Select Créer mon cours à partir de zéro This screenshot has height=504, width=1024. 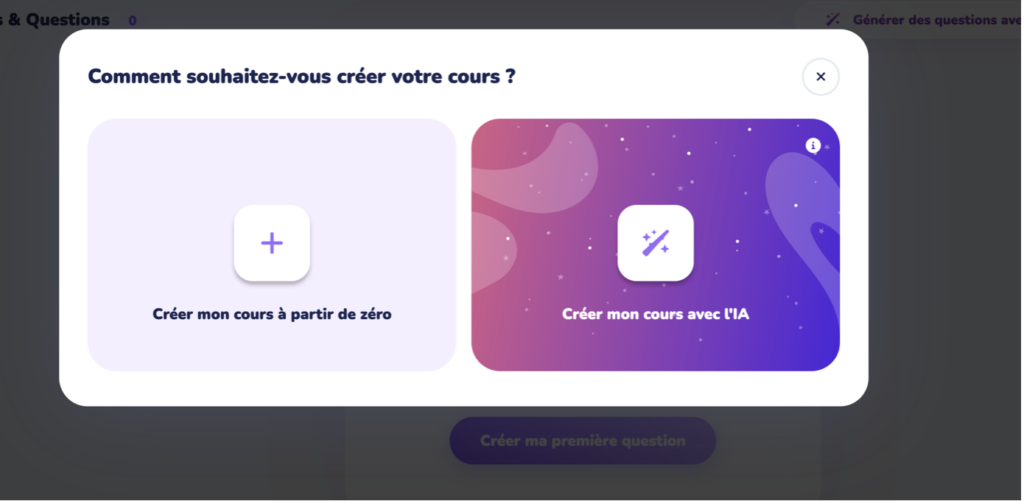pyautogui.click(x=272, y=245)
